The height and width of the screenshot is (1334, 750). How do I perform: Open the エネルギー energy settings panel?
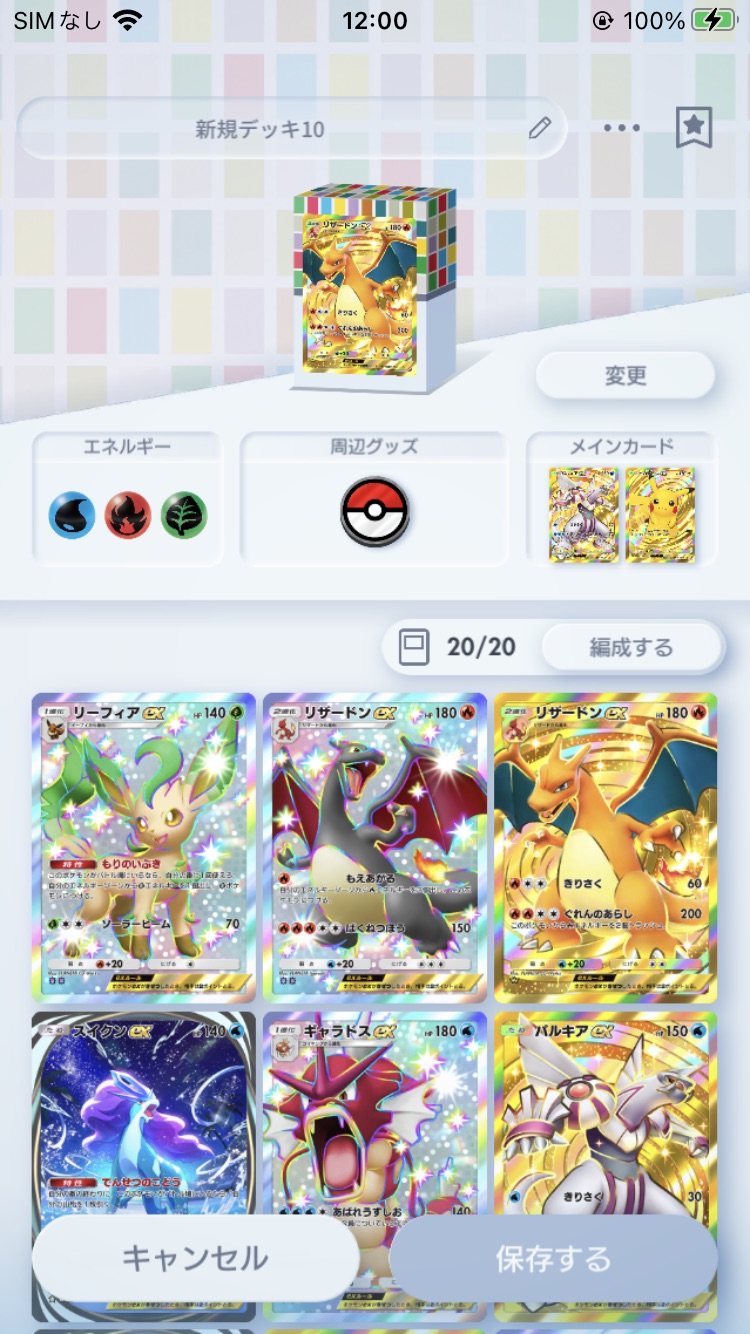tap(126, 500)
